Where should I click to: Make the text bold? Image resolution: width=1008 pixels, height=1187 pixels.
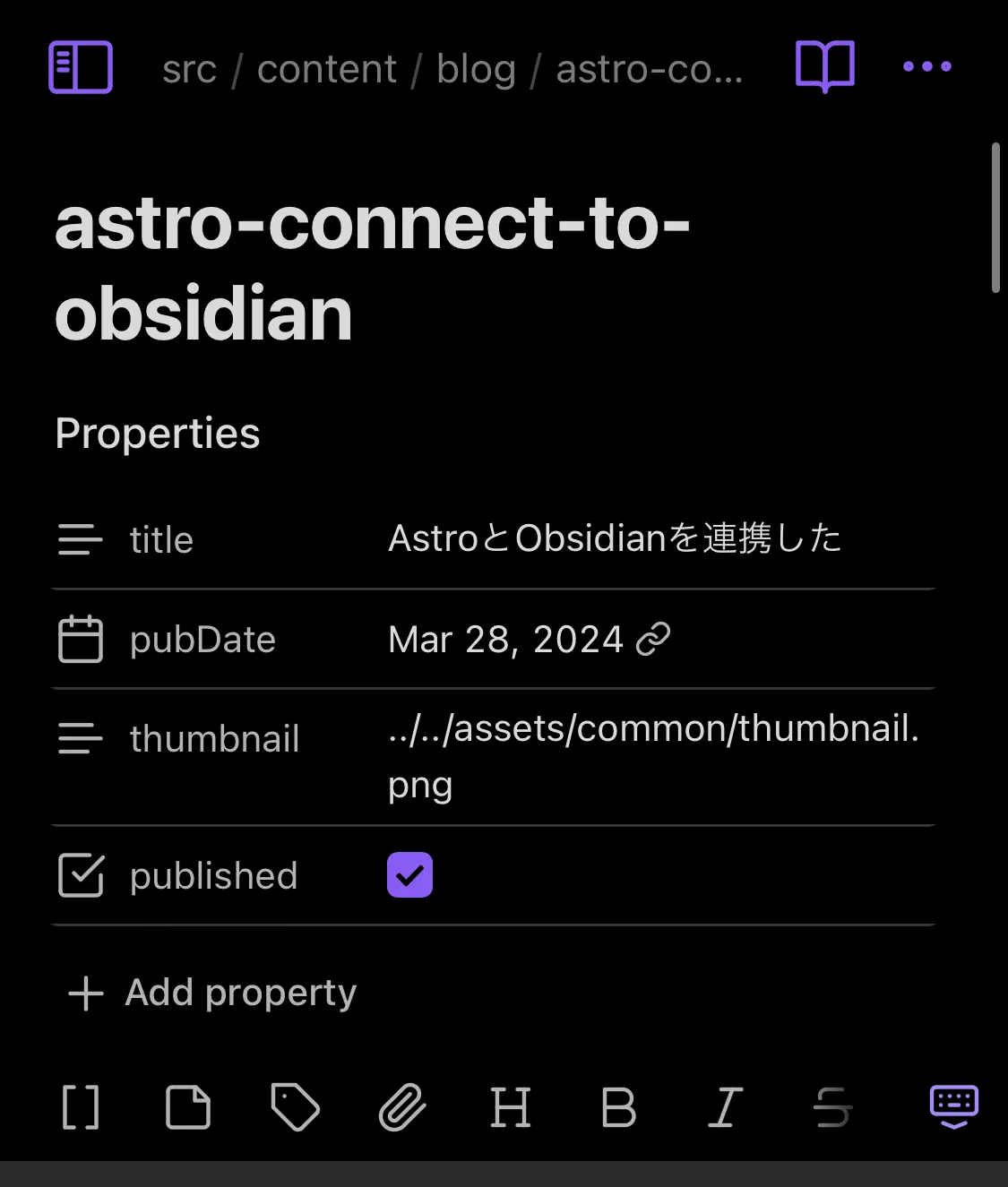[x=618, y=1107]
